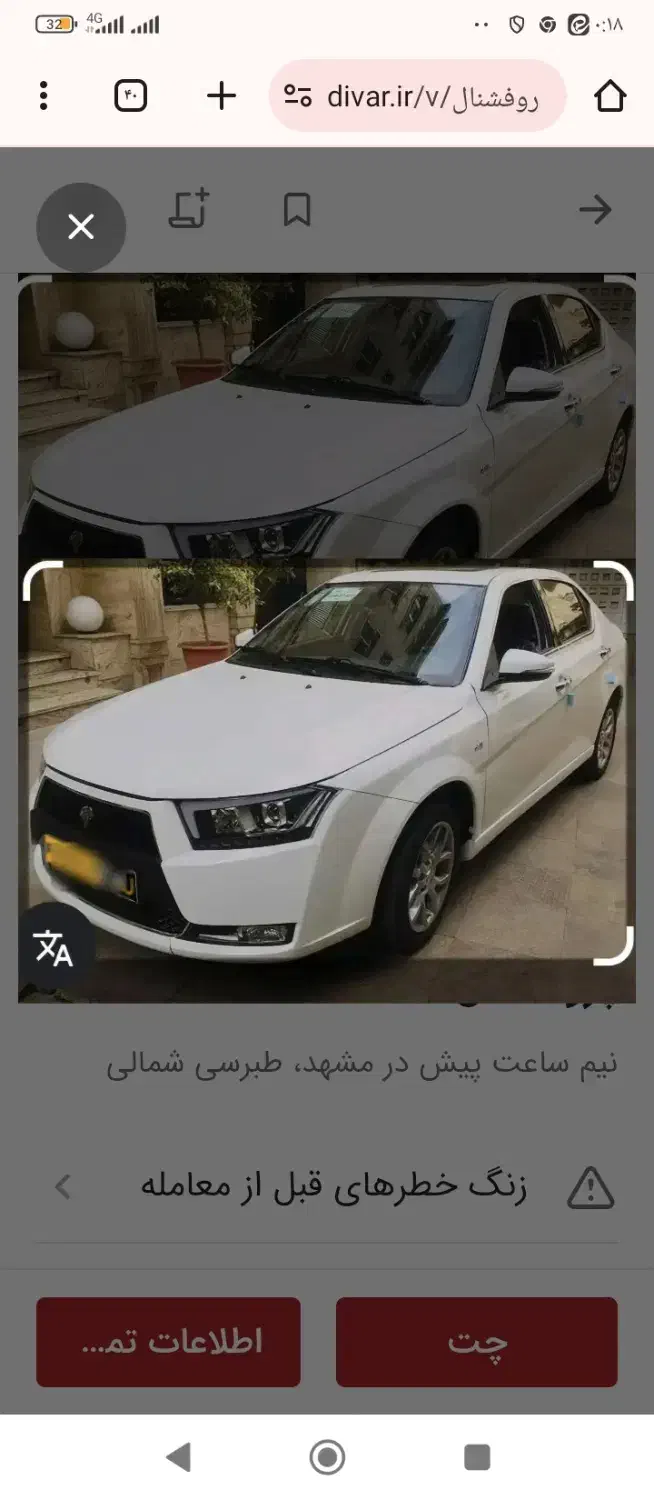Tap the divar.ir address bar
The height and width of the screenshot is (1500, 654).
click(418, 96)
